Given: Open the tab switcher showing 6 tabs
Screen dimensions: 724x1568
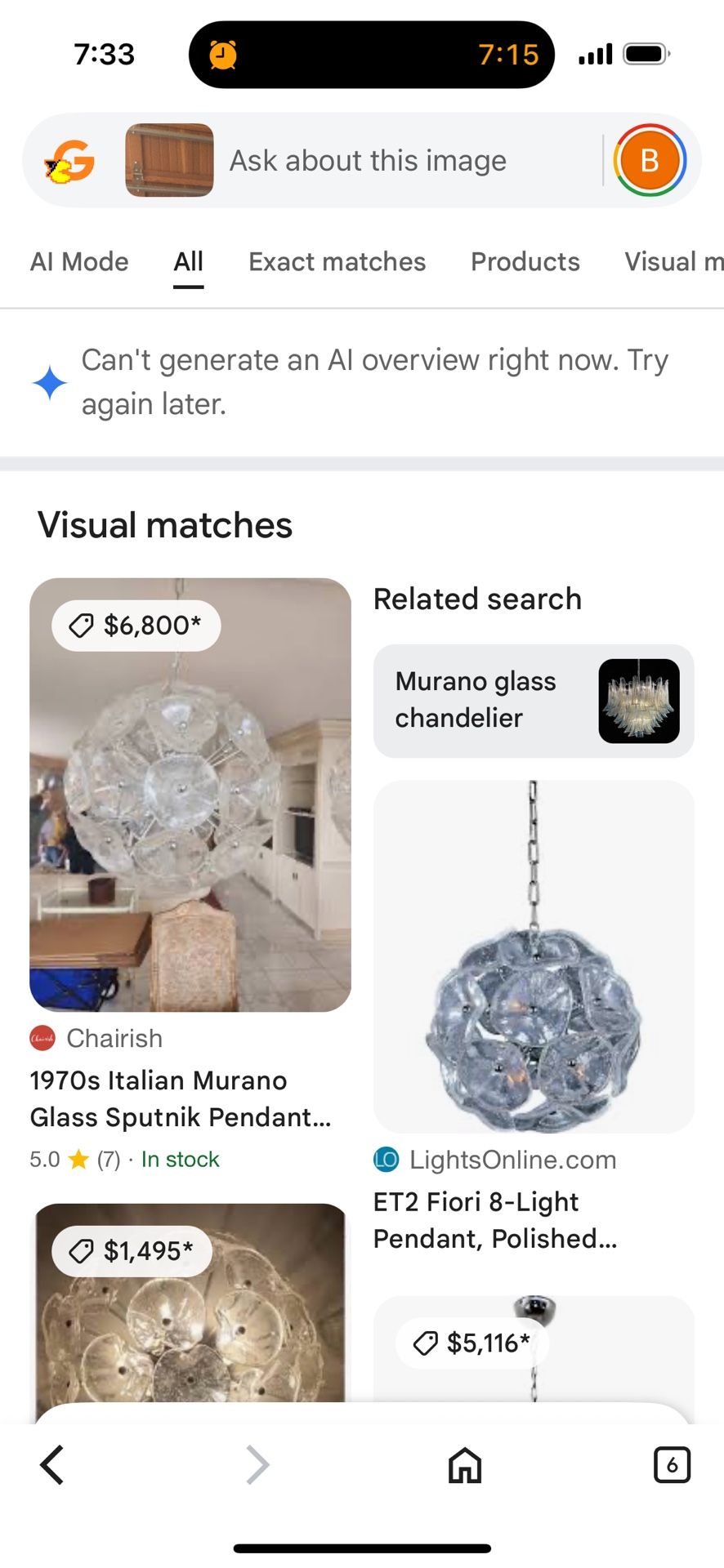Looking at the screenshot, I should point(673,1464).
